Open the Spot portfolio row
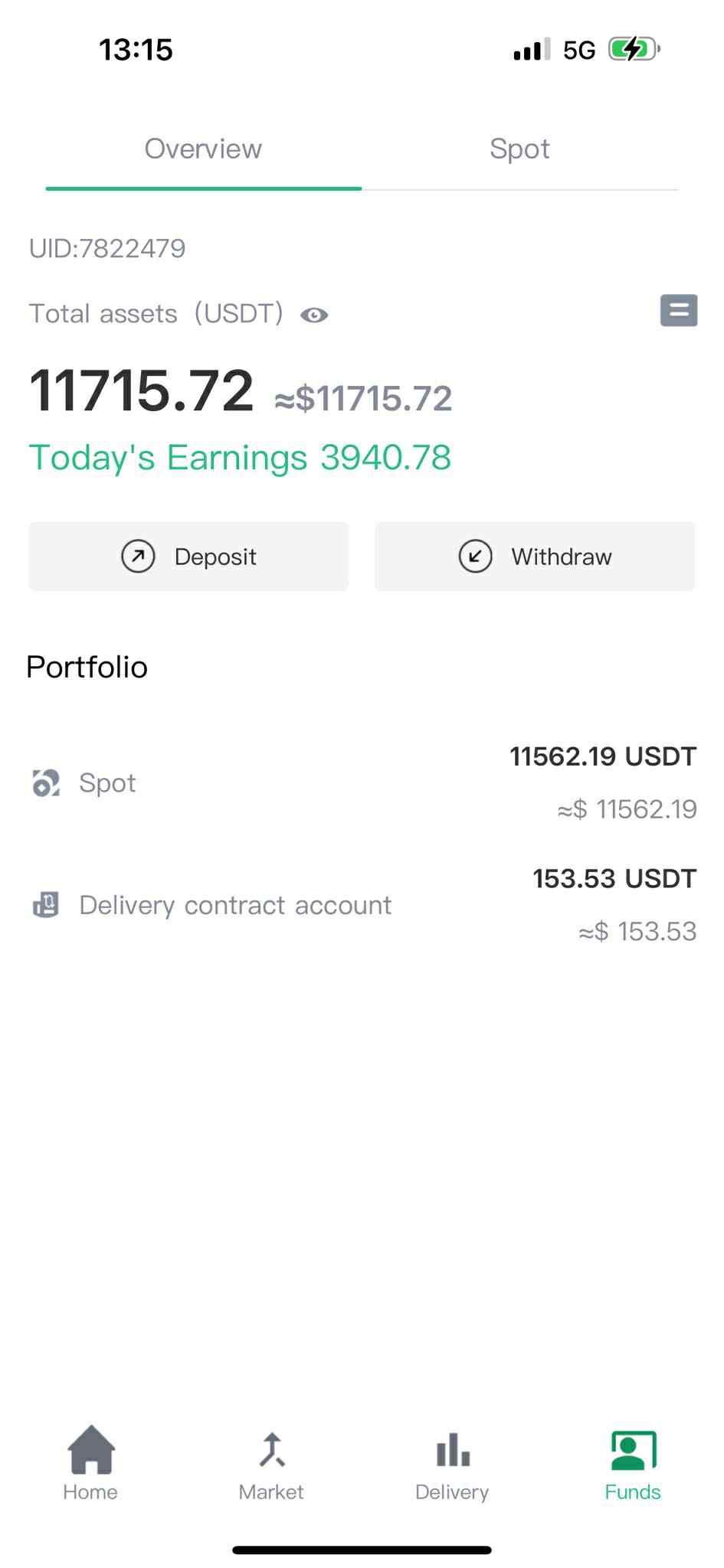 pyautogui.click(x=362, y=782)
